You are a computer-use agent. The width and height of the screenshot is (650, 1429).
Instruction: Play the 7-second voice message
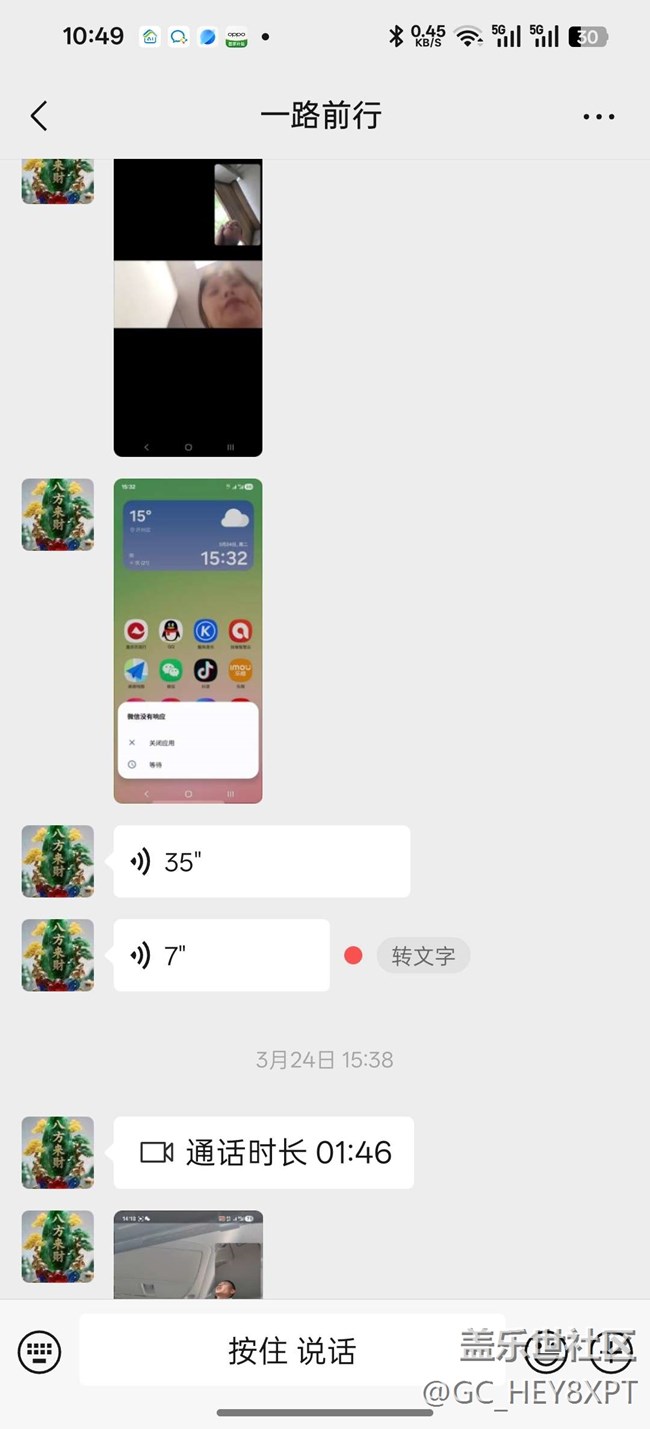pyautogui.click(x=221, y=955)
